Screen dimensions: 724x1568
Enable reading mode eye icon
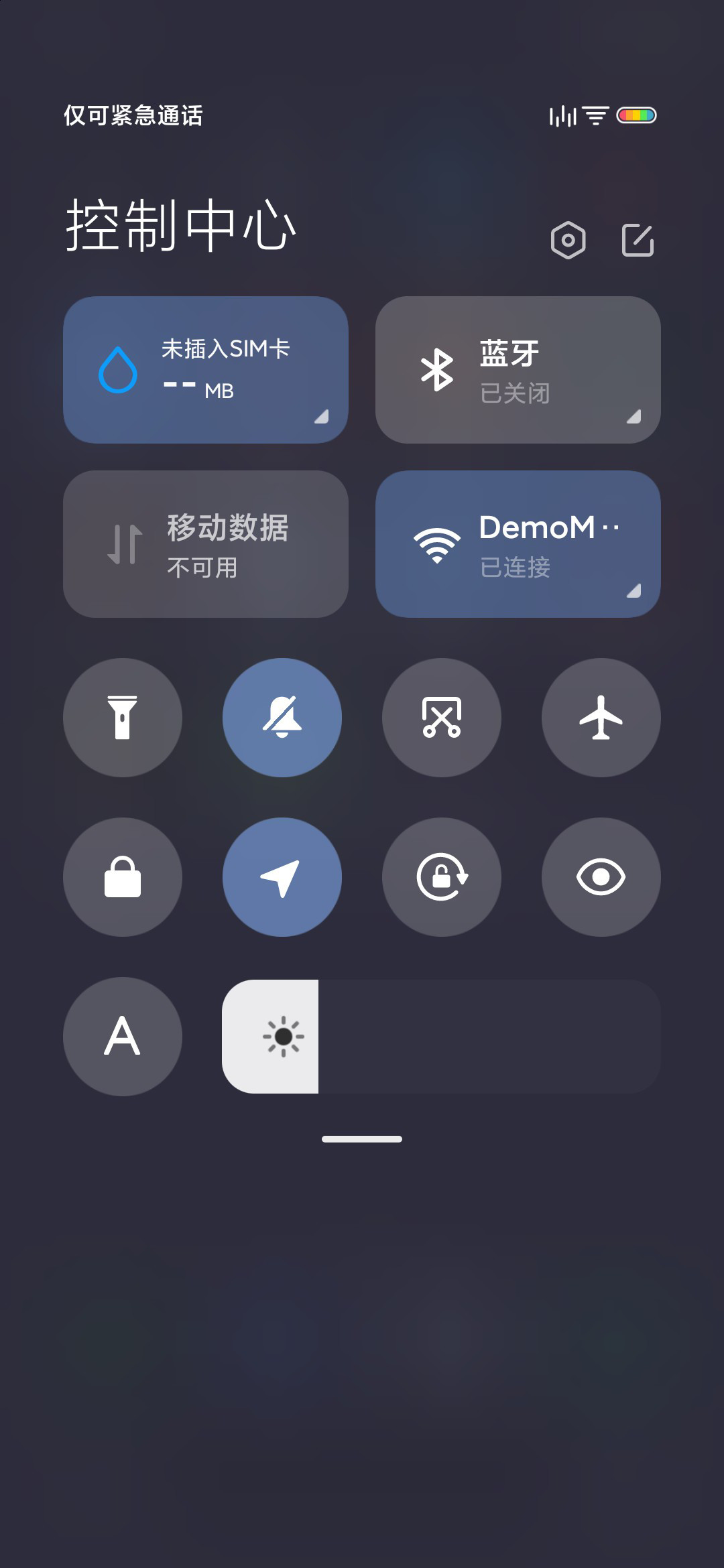601,877
